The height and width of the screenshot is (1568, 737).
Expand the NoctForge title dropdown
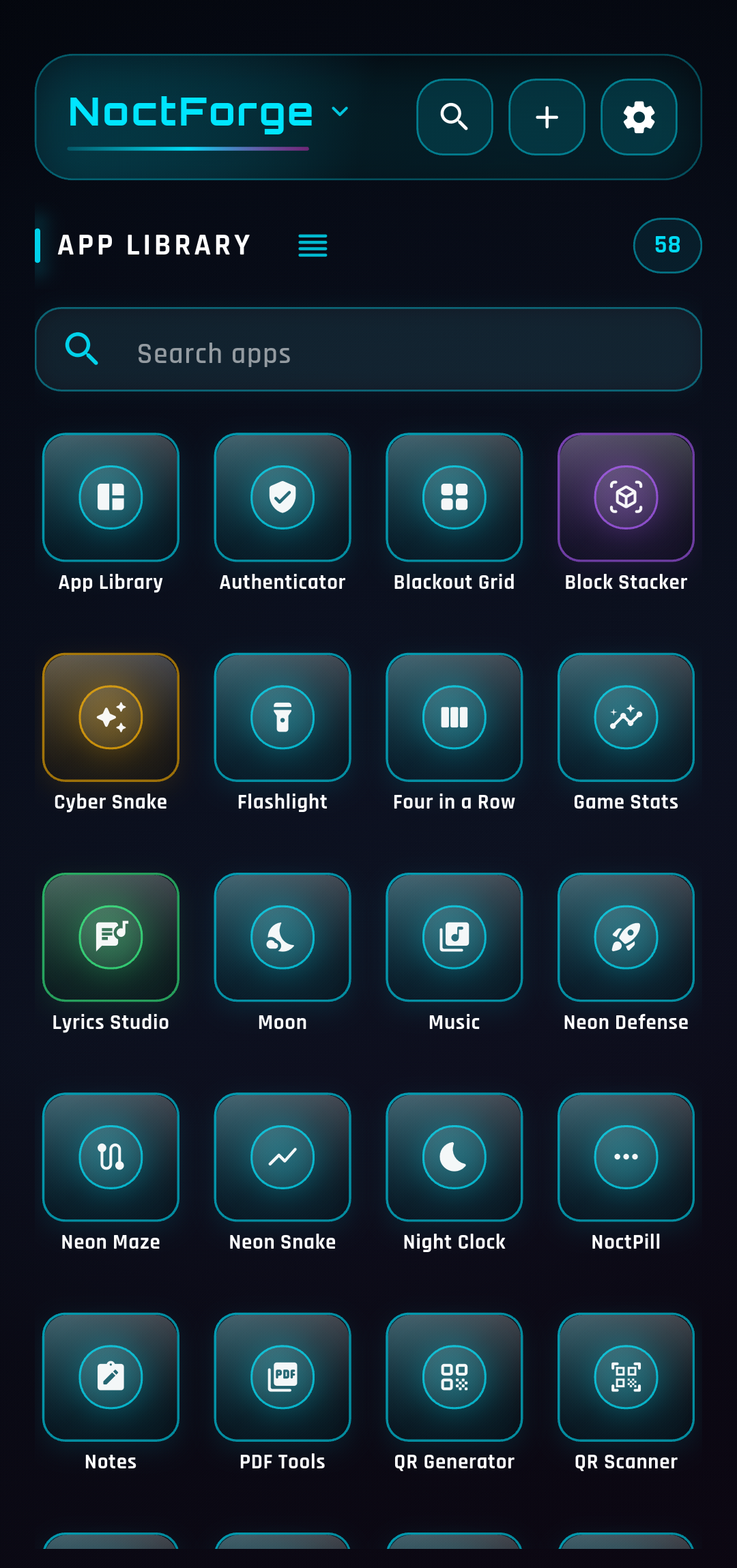coord(341,111)
